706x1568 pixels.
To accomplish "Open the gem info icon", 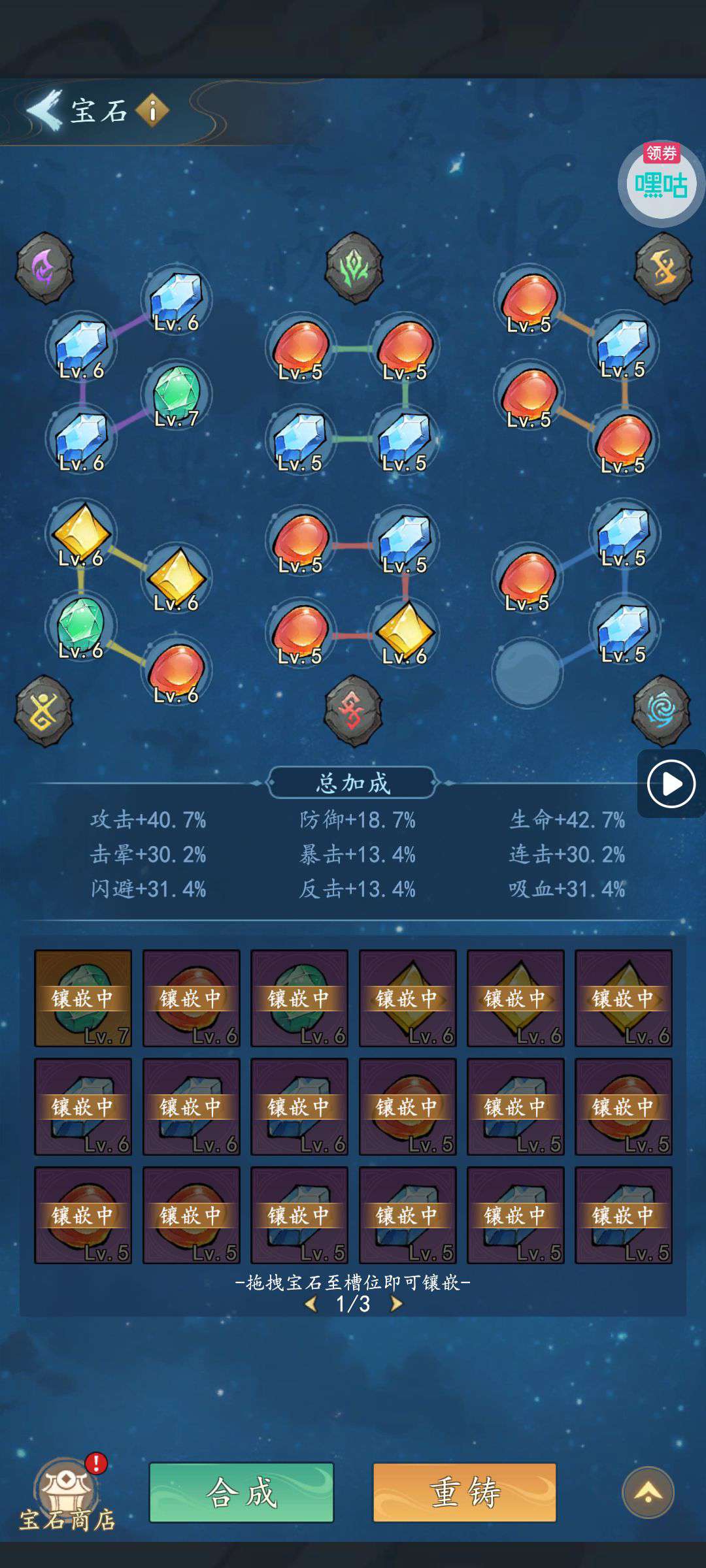I will pyautogui.click(x=152, y=110).
